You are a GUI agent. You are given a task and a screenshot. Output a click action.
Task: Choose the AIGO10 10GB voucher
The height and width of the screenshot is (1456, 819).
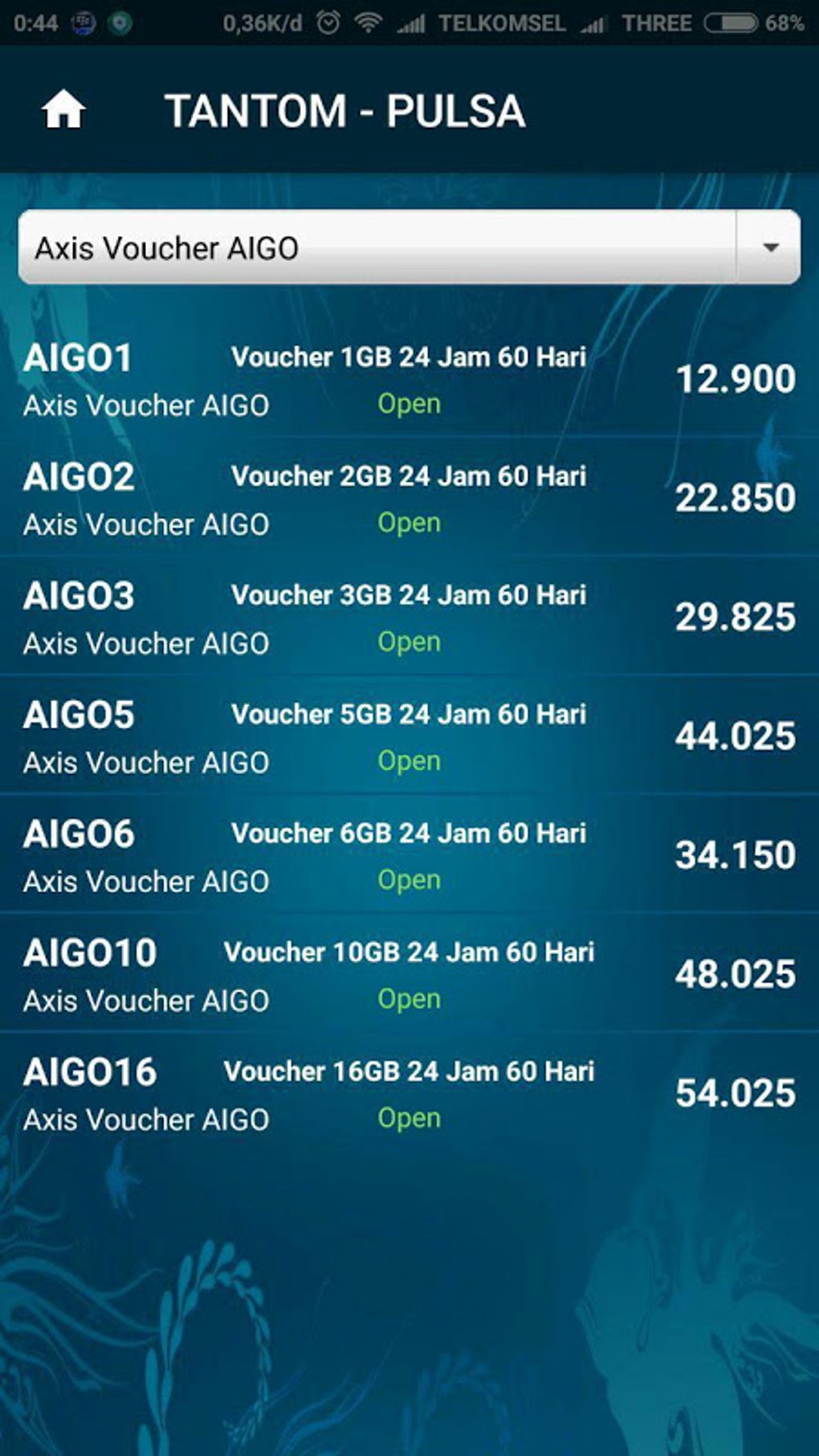[x=409, y=974]
